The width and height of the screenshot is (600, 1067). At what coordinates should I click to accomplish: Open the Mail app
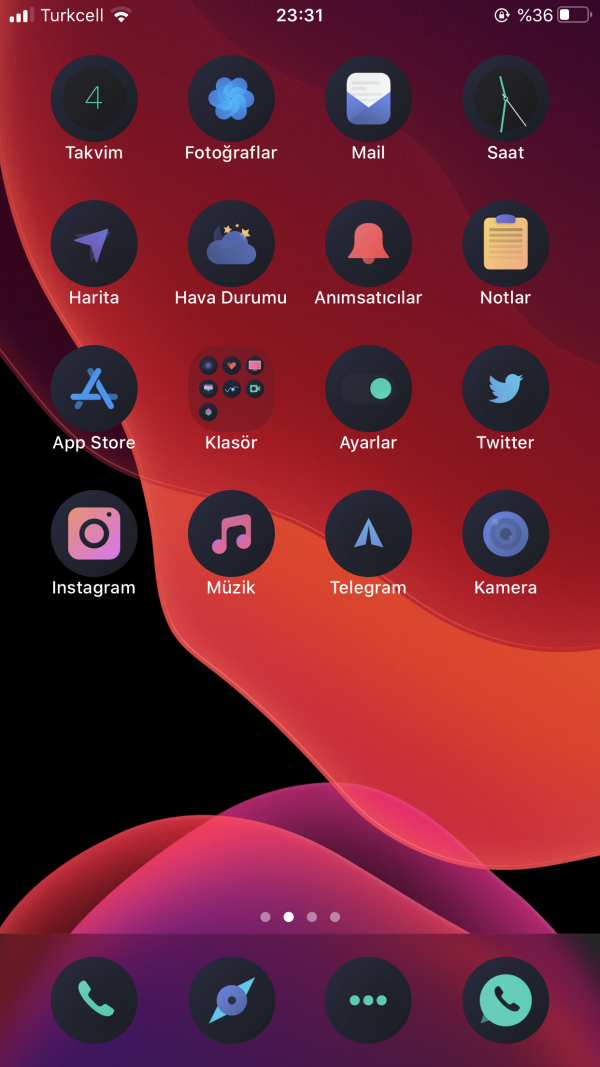point(368,99)
